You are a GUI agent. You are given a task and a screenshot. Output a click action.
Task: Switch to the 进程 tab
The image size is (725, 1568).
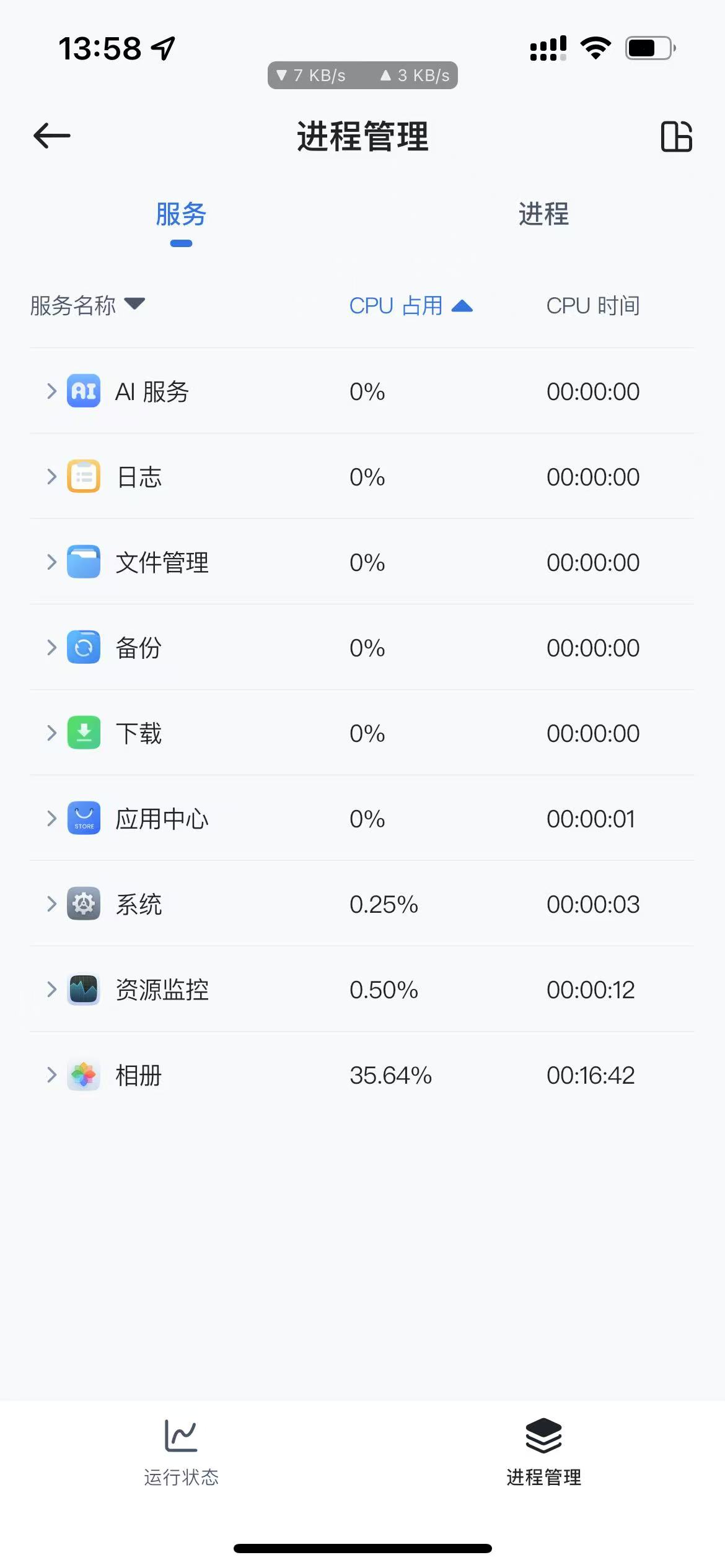(543, 216)
